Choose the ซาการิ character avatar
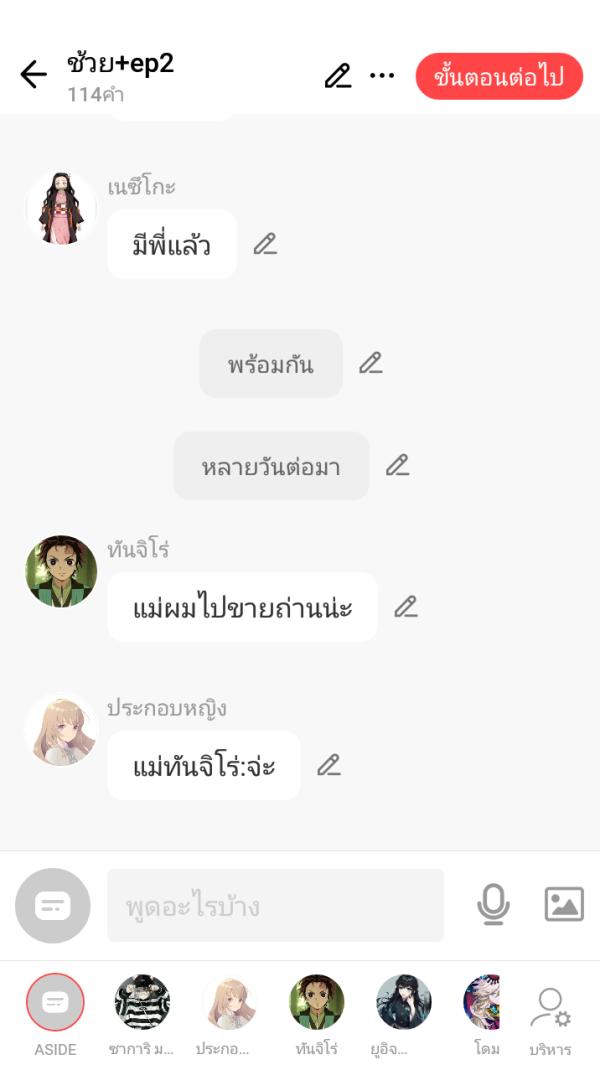 click(x=142, y=1003)
